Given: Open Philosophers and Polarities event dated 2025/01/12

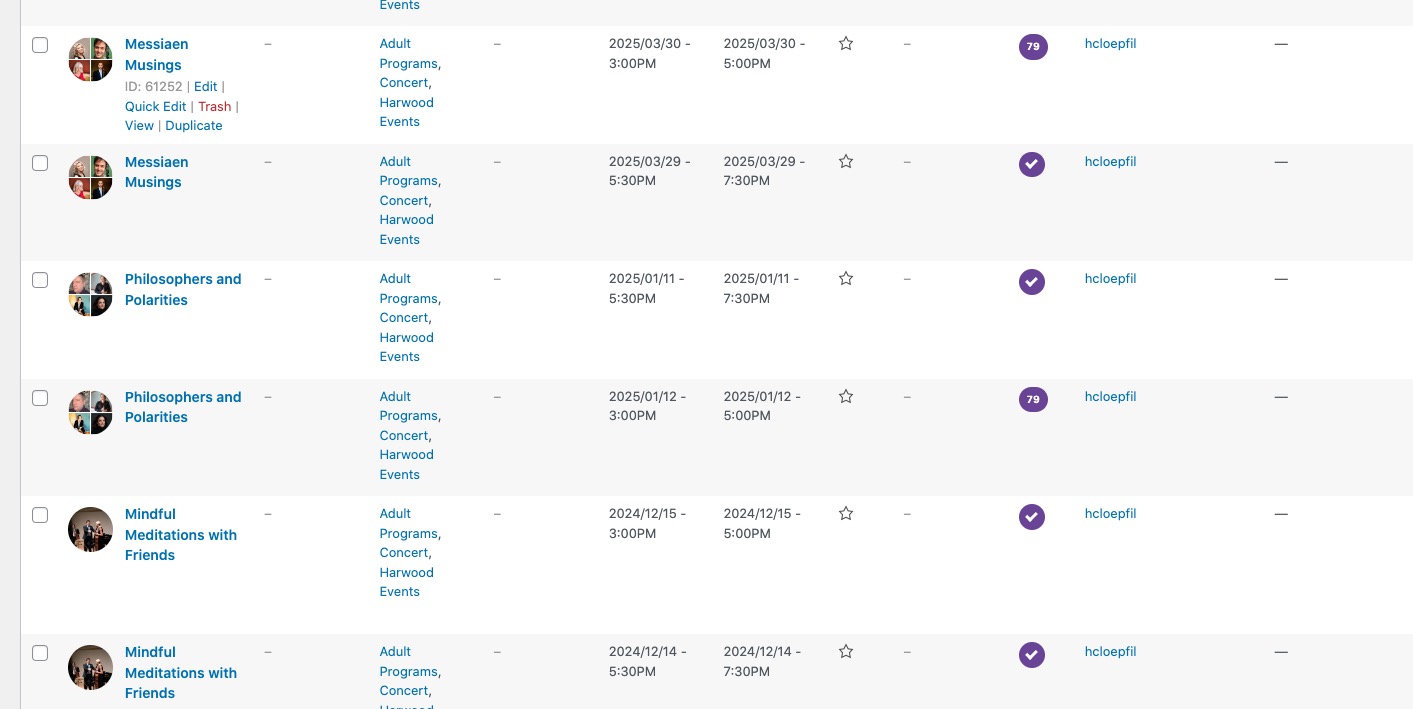Looking at the screenshot, I should pos(183,407).
